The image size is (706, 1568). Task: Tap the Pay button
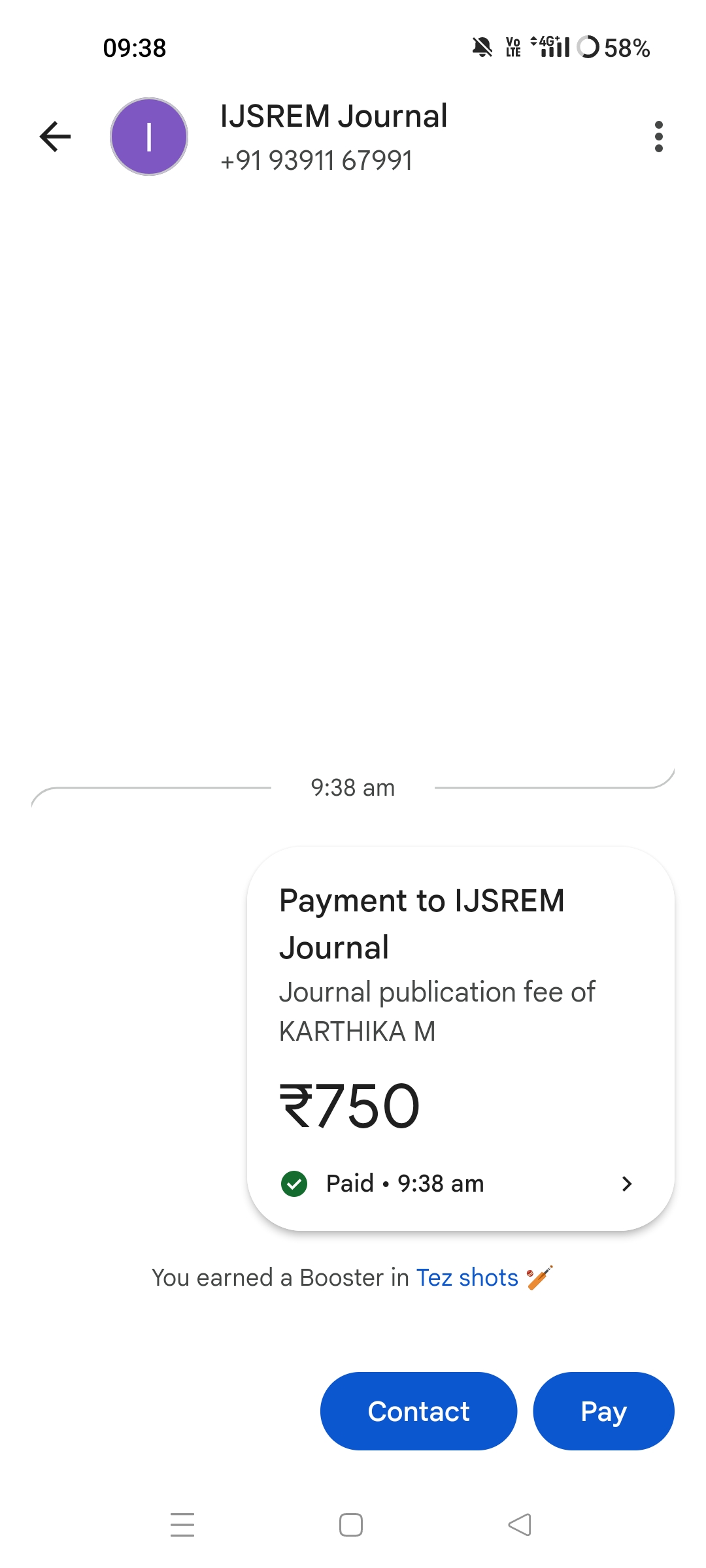(x=603, y=1411)
